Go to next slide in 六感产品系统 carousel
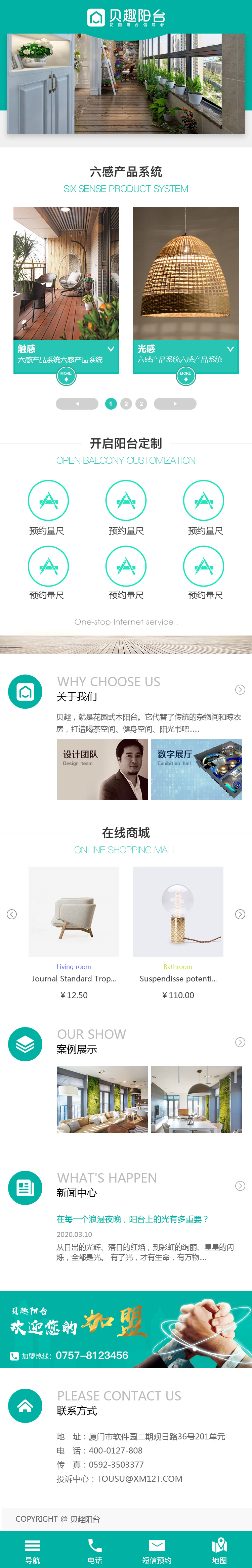 (175, 404)
